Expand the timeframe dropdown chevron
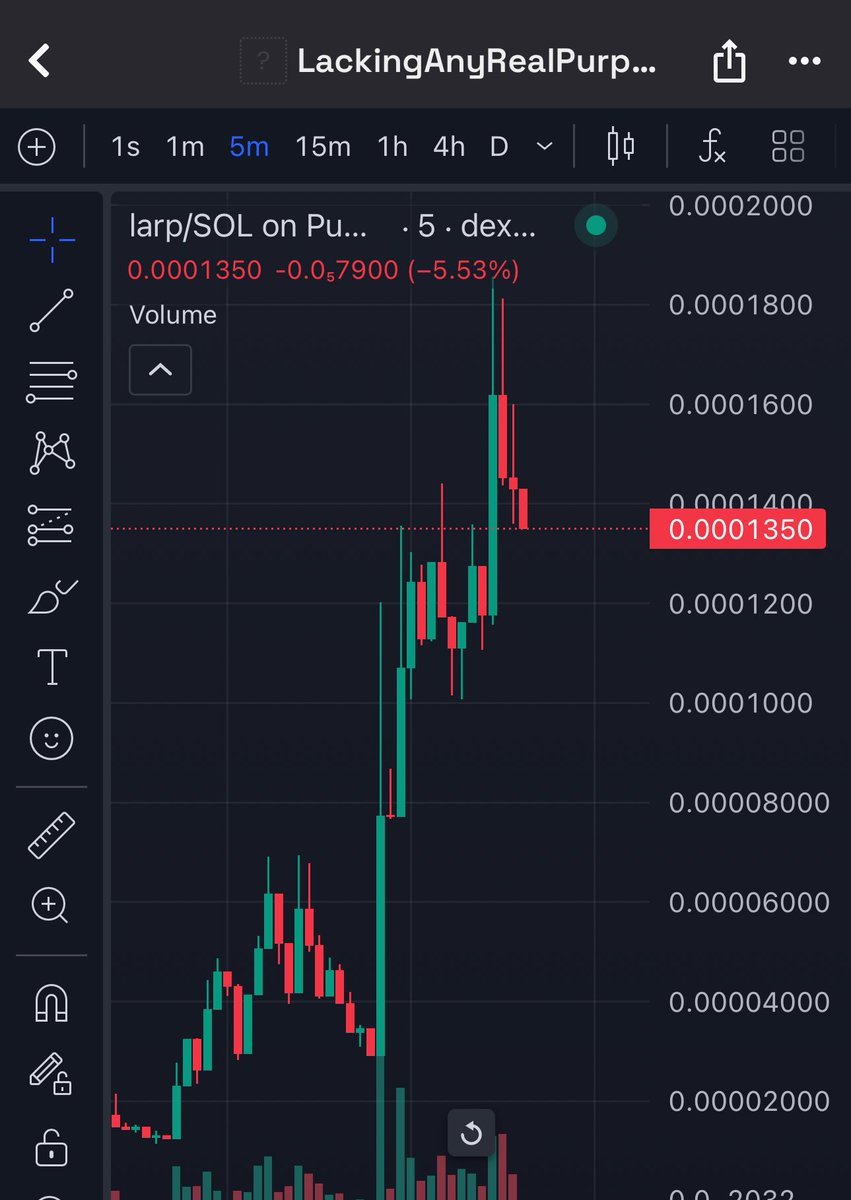Image resolution: width=851 pixels, height=1200 pixels. click(x=545, y=147)
